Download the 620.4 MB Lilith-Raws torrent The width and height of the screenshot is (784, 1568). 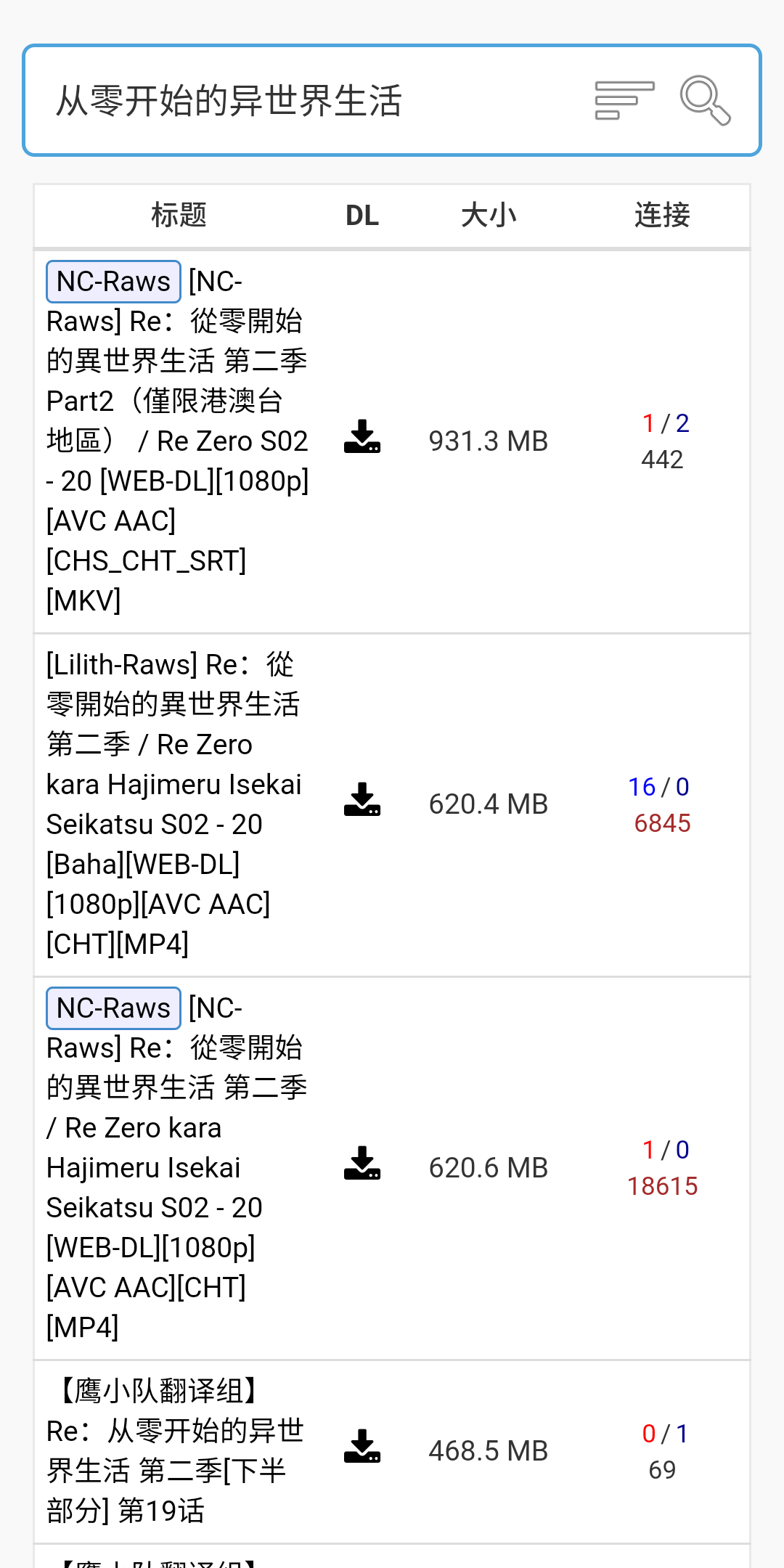tap(362, 800)
